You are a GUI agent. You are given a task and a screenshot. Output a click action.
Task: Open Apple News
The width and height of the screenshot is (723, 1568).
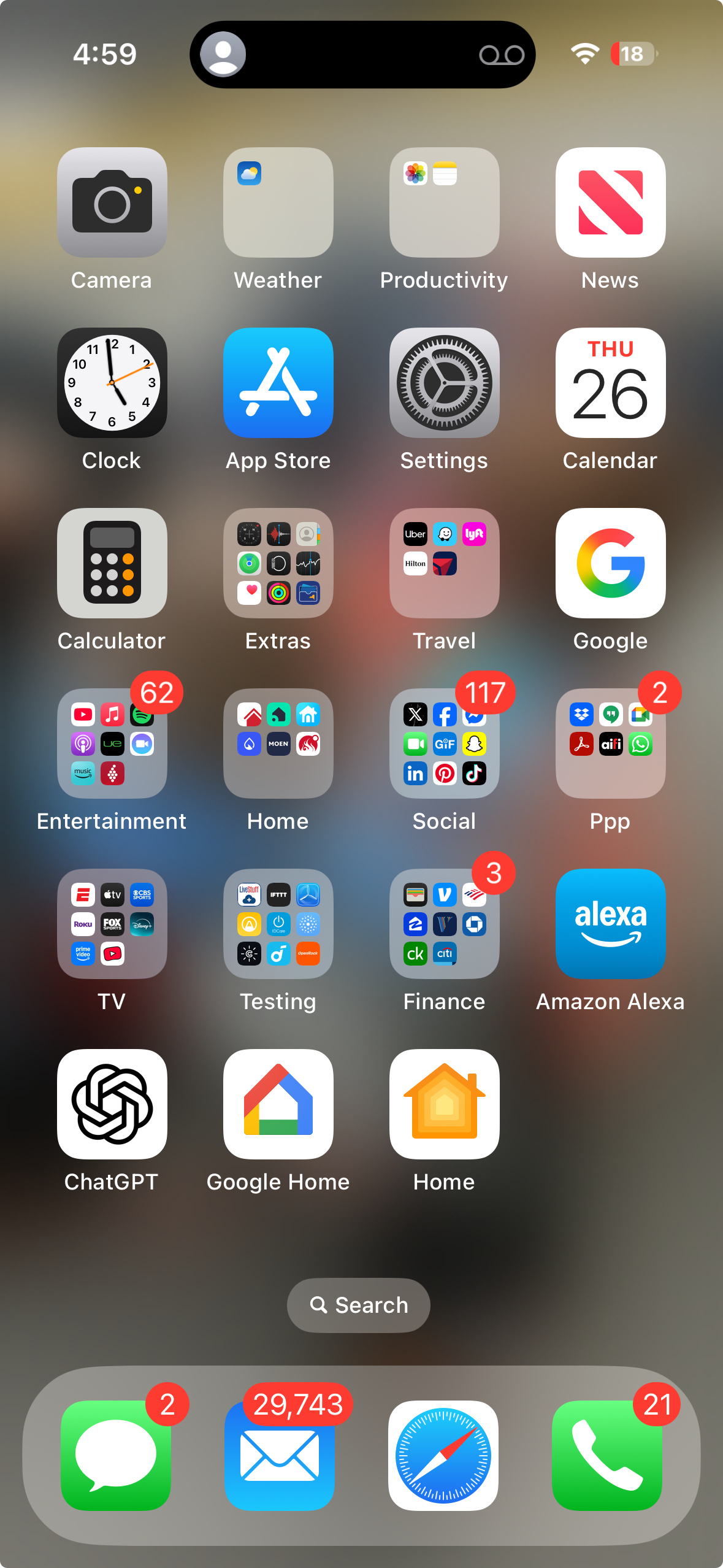pyautogui.click(x=610, y=202)
